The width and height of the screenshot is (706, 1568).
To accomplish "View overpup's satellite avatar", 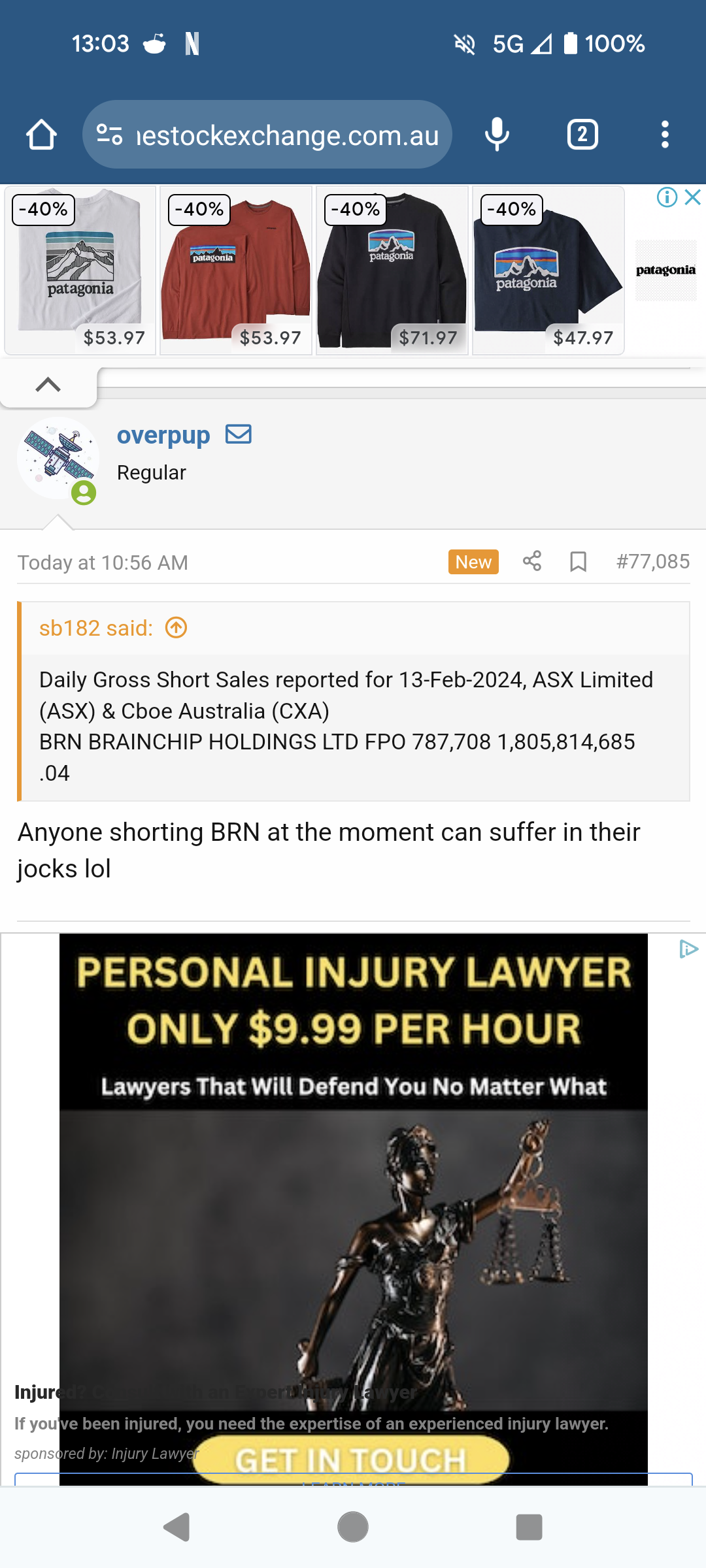I will tap(58, 459).
